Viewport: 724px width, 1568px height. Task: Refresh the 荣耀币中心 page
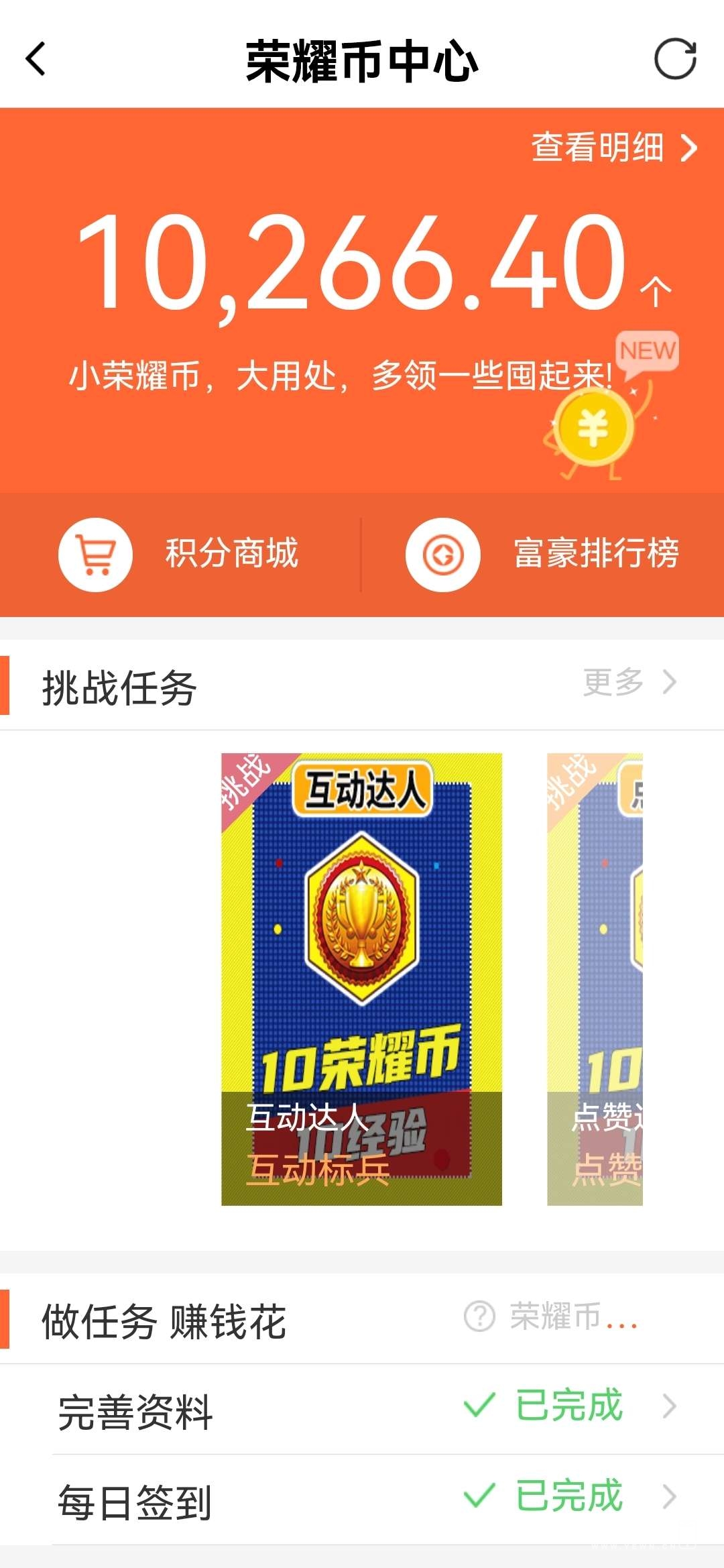click(675, 59)
